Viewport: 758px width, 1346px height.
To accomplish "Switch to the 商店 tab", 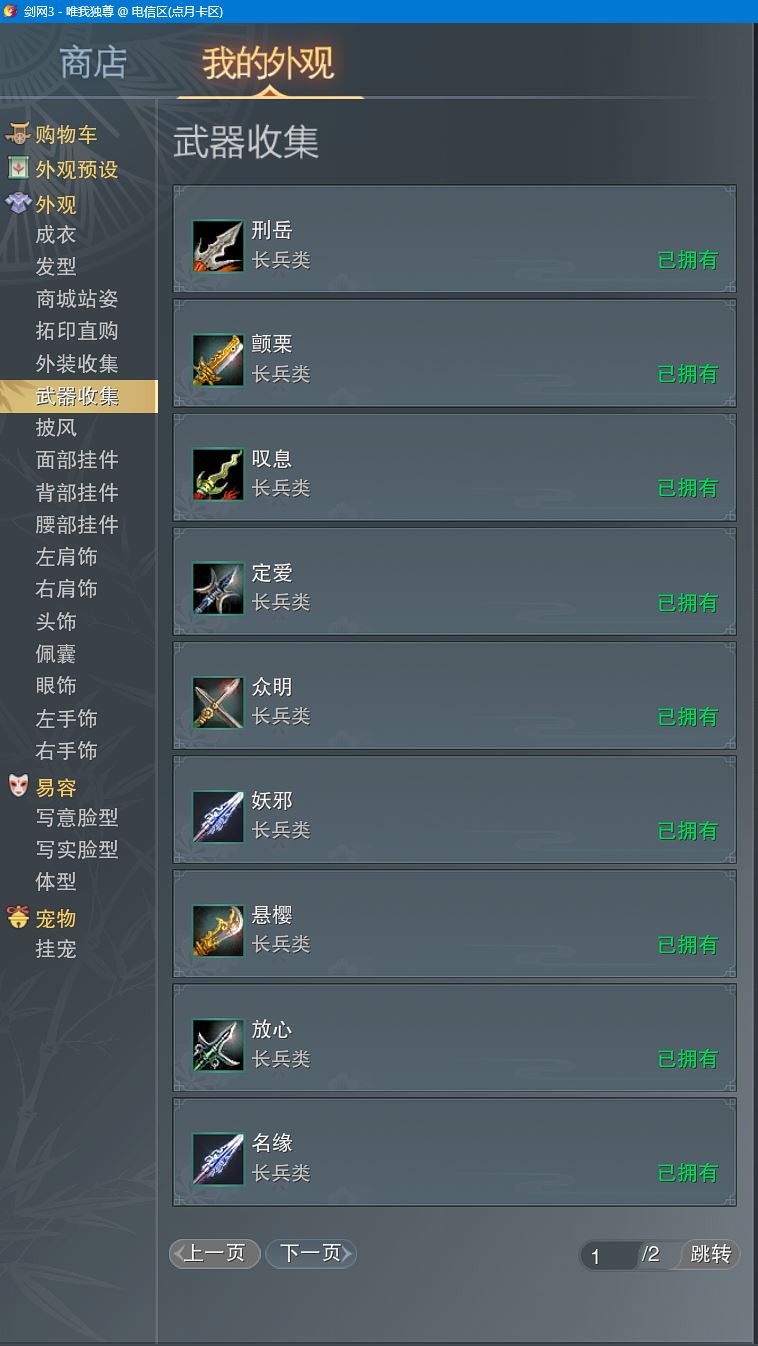I will [x=93, y=62].
